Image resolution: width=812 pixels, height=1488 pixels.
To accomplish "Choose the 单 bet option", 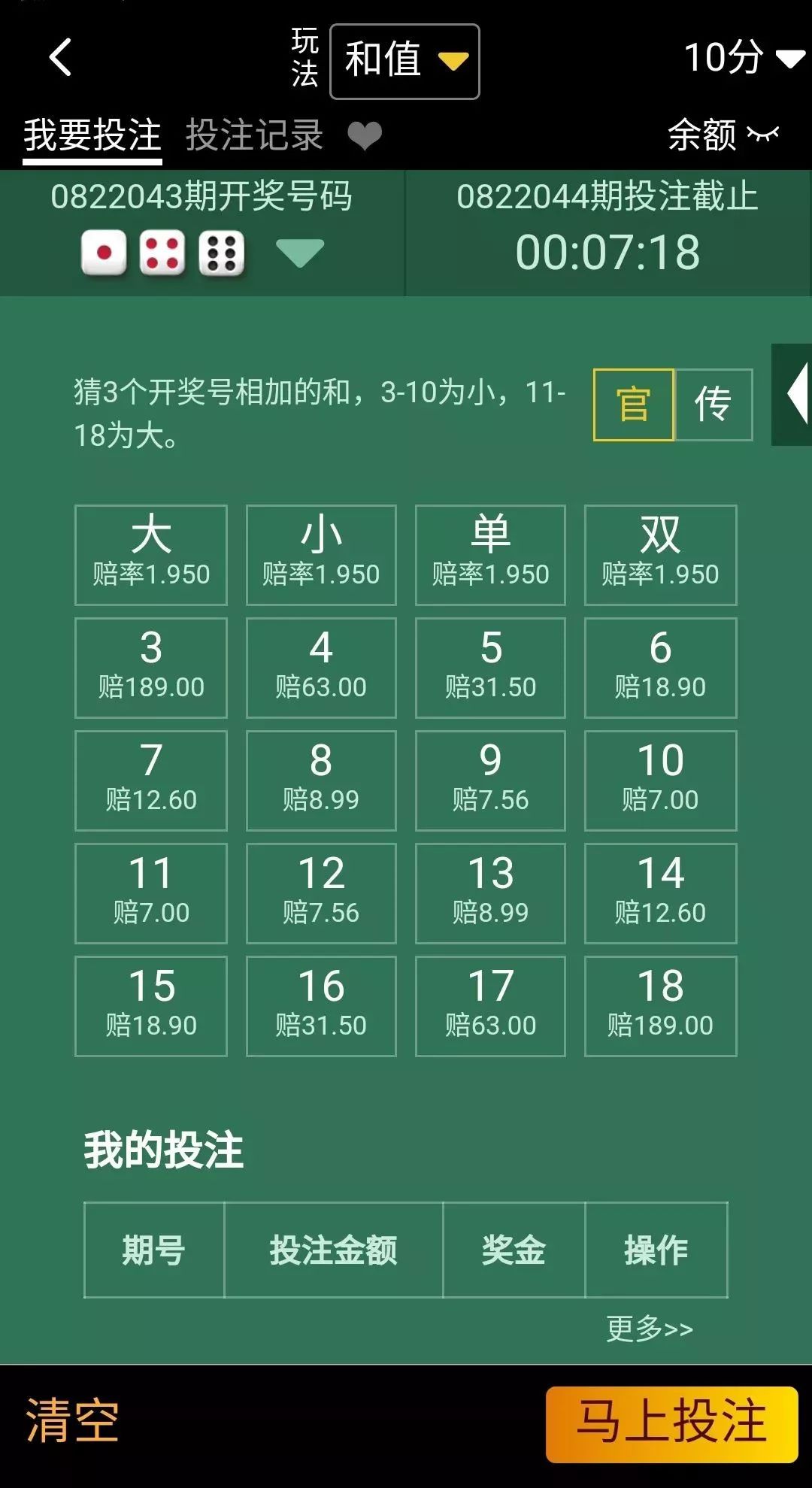I will (490, 554).
